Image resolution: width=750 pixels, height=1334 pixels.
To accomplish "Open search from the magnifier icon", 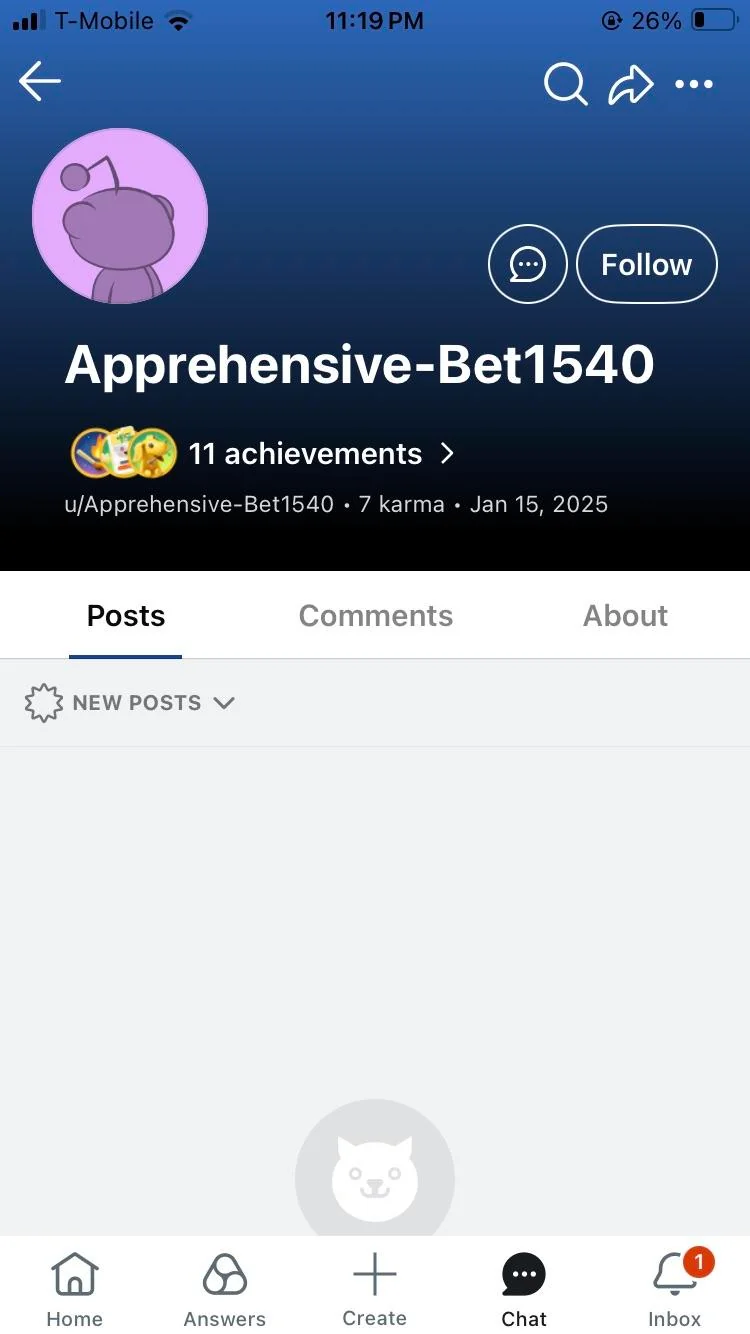I will 565,84.
